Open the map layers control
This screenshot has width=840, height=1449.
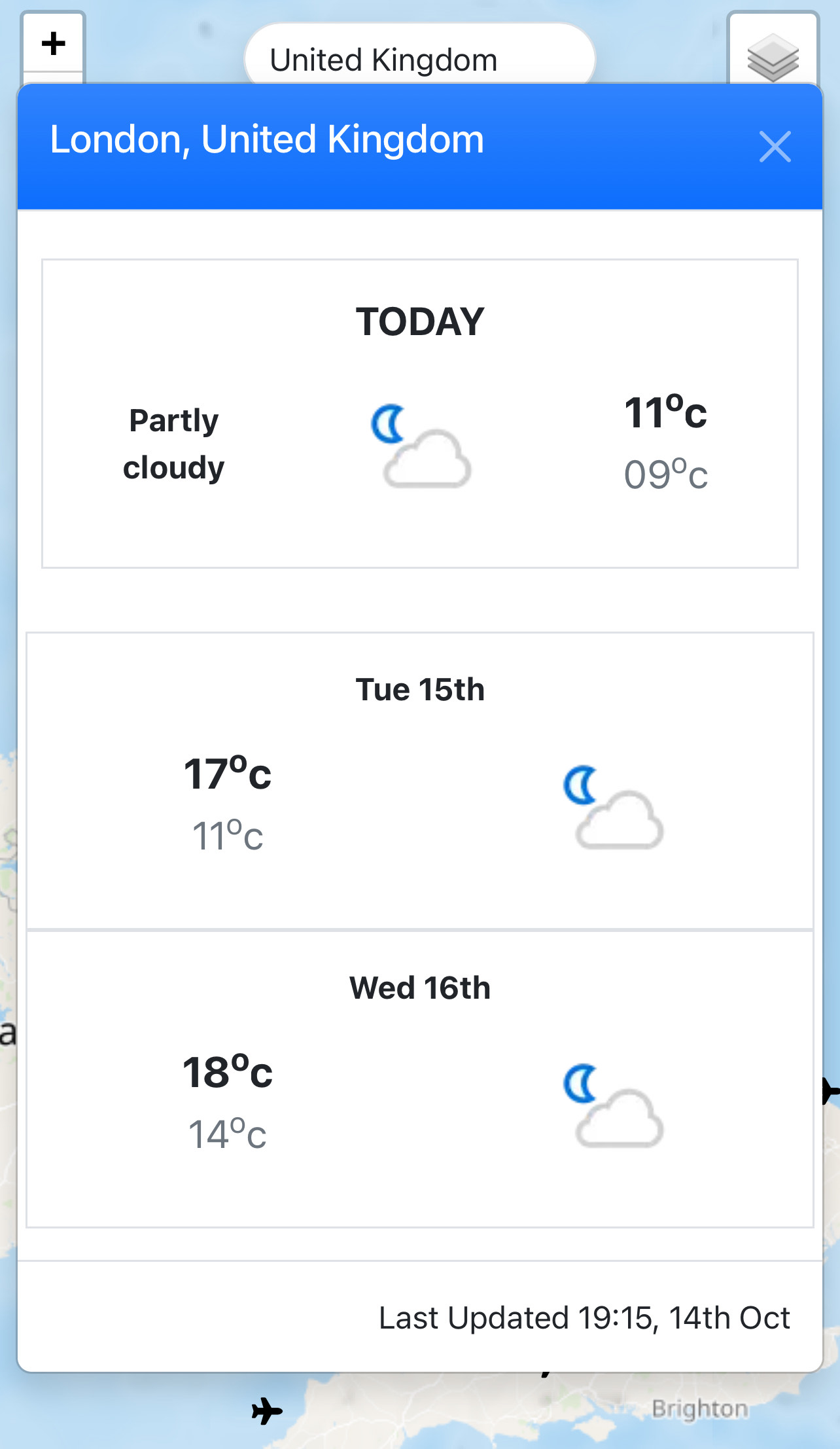click(x=773, y=56)
